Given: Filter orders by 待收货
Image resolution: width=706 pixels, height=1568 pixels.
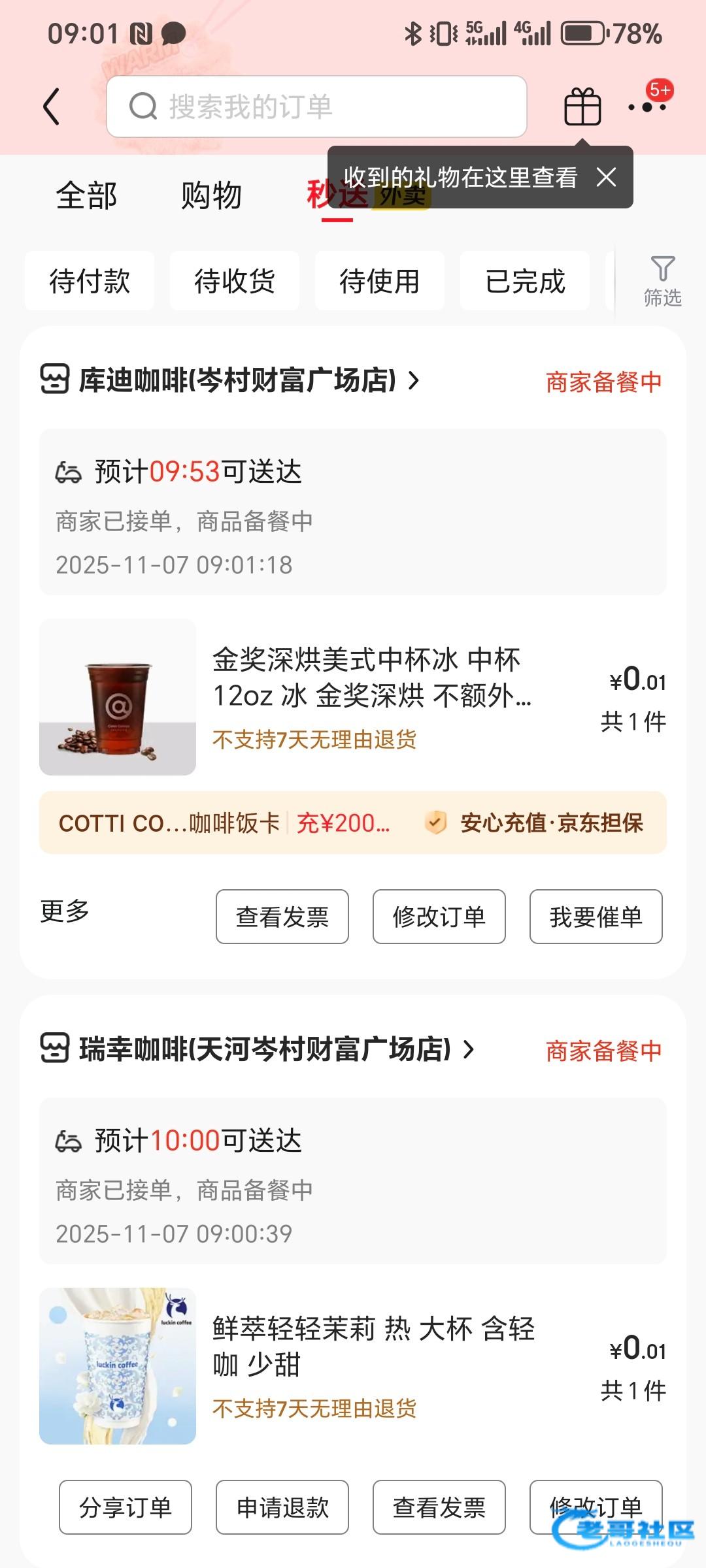Looking at the screenshot, I should click(x=235, y=281).
